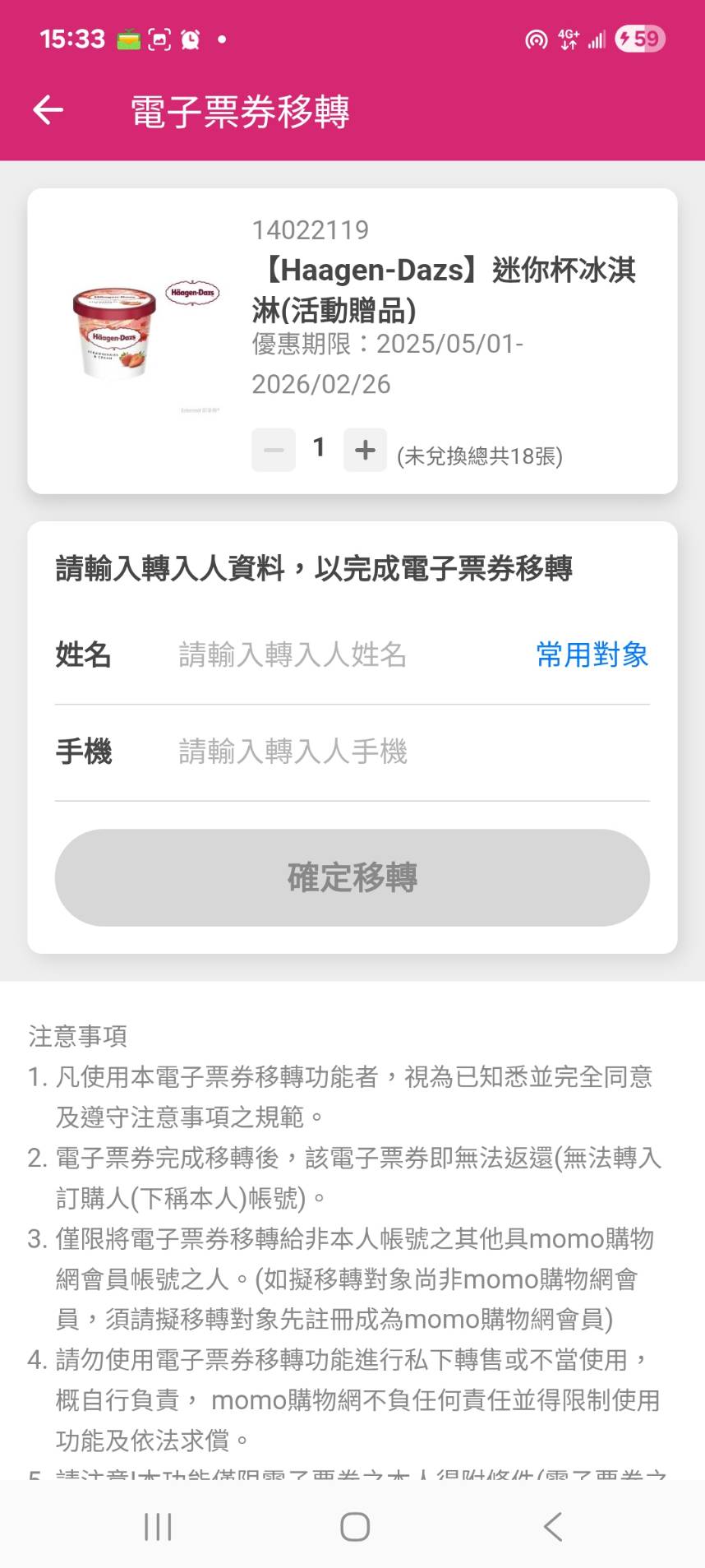Open recent apps from navigation bar
This screenshot has height=1568, width=705.
tap(158, 1527)
